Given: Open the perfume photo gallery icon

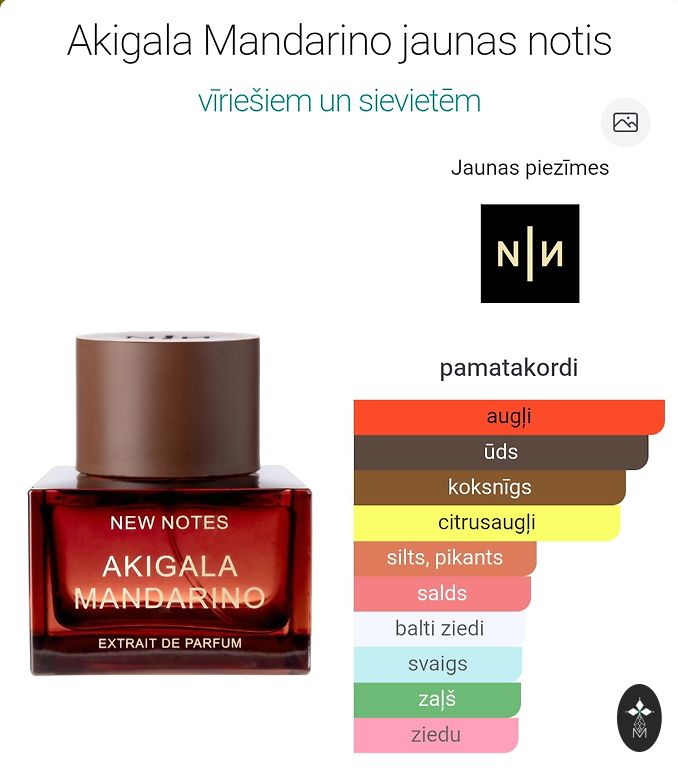Looking at the screenshot, I should [x=625, y=122].
